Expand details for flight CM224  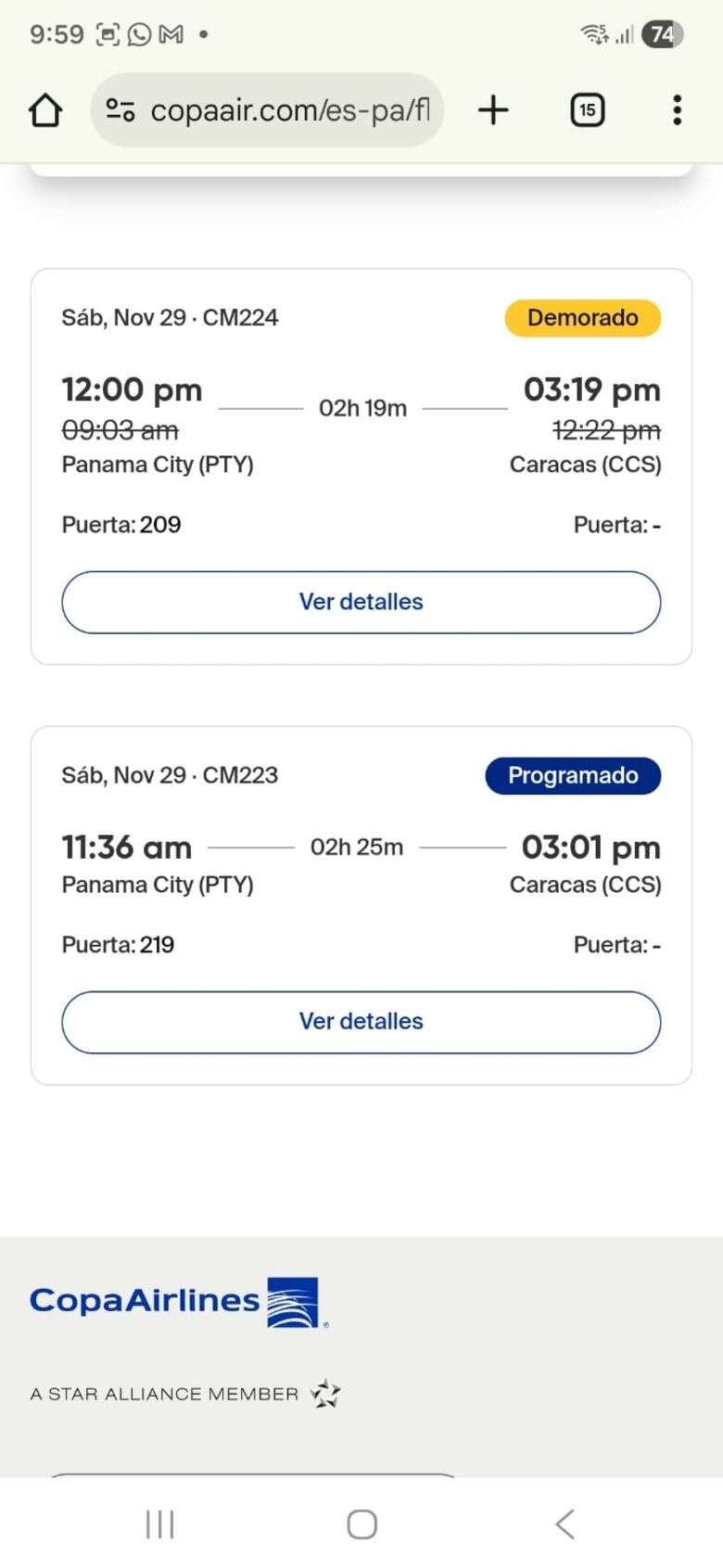[x=361, y=602]
